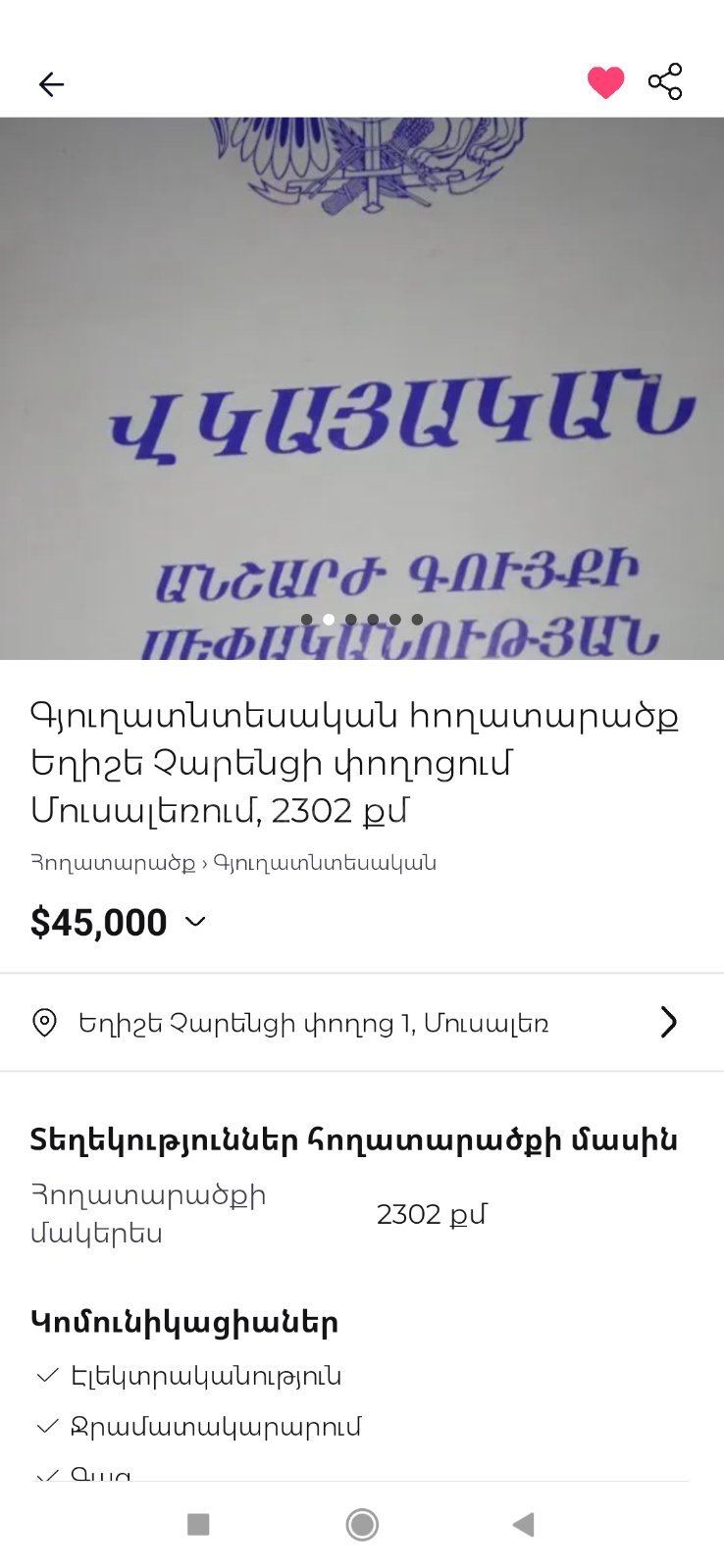Screen dimensions: 724x1568
Task: Tap the back arrow to return
Action: [51, 84]
